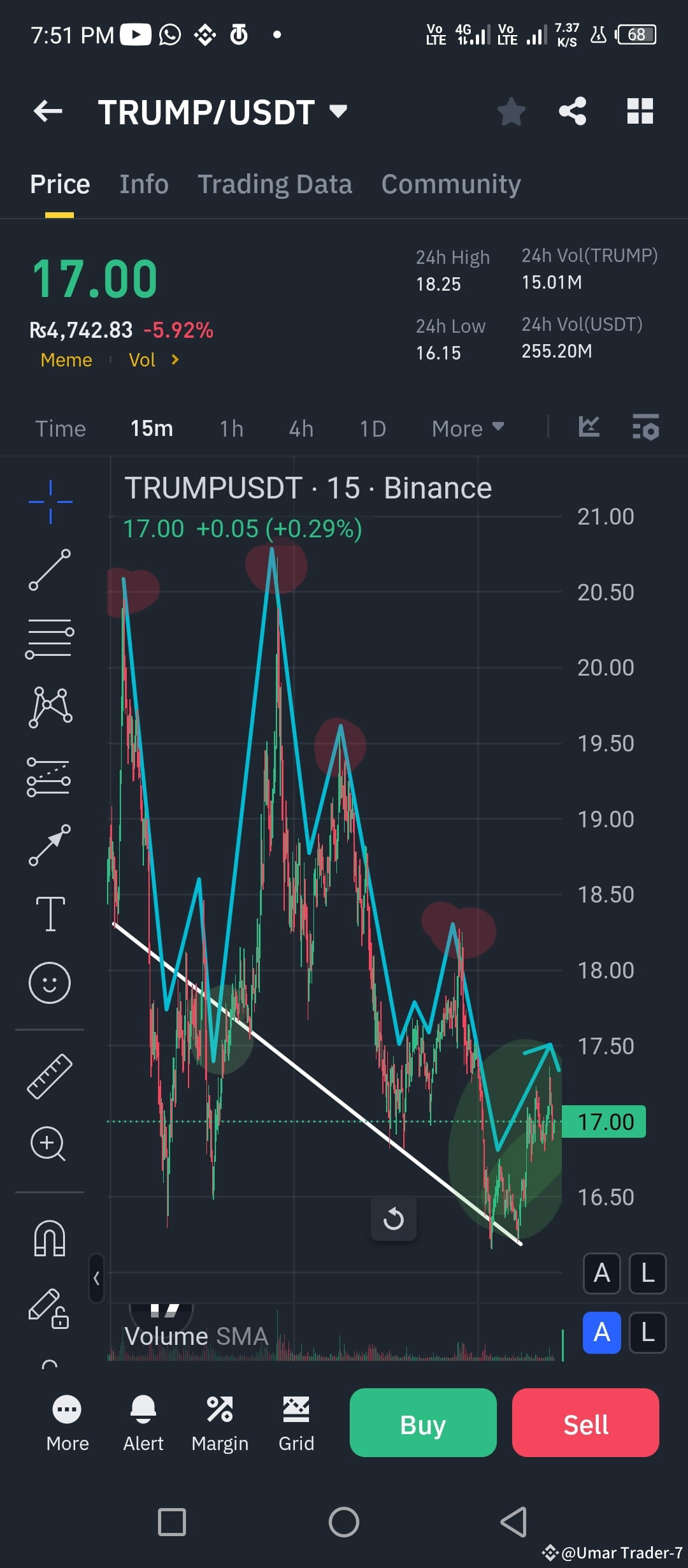This screenshot has width=688, height=1568.
Task: Reset the chart view with circular arrow
Action: [x=394, y=1219]
